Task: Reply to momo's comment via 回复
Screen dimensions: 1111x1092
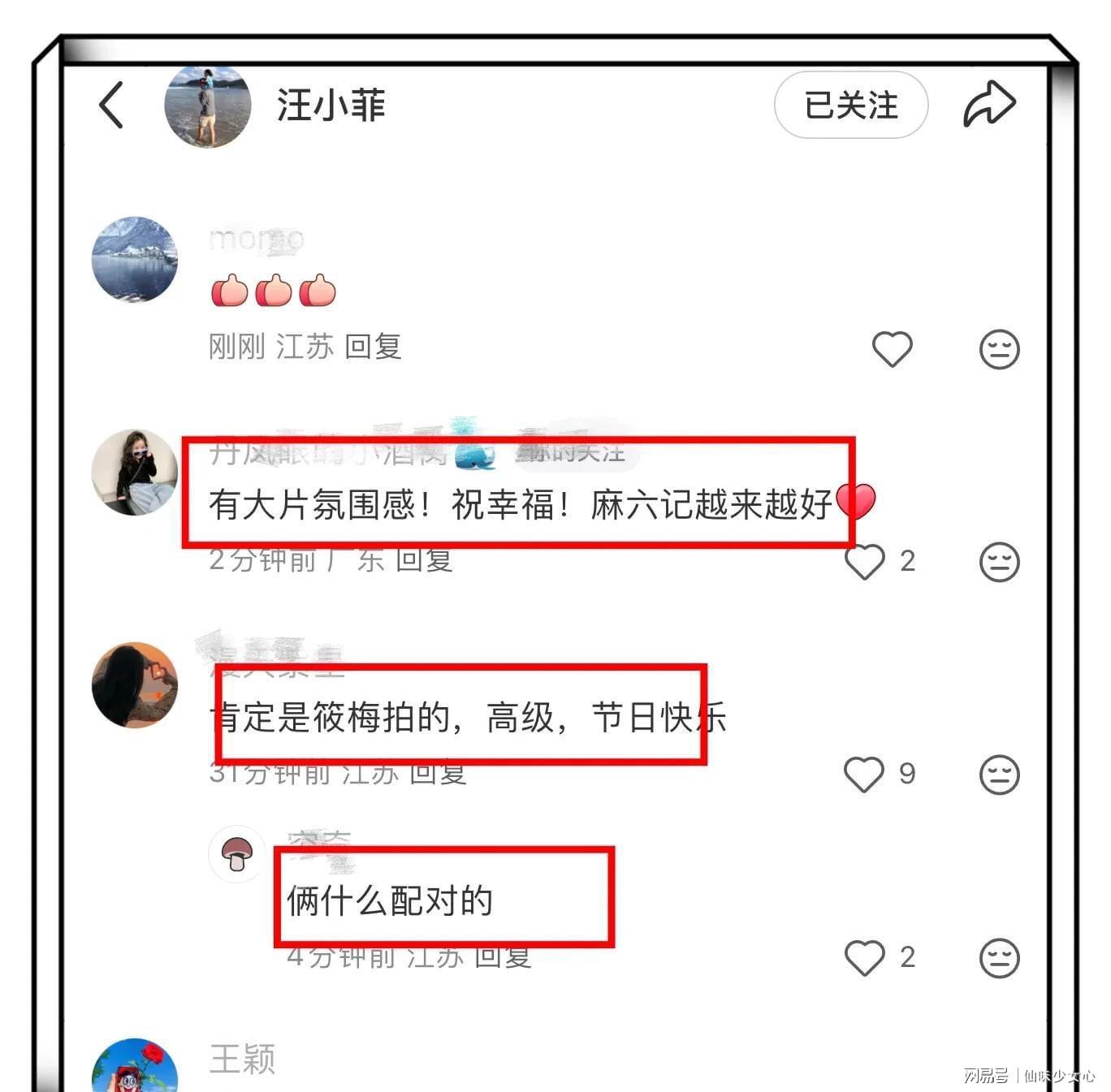Action: (373, 347)
